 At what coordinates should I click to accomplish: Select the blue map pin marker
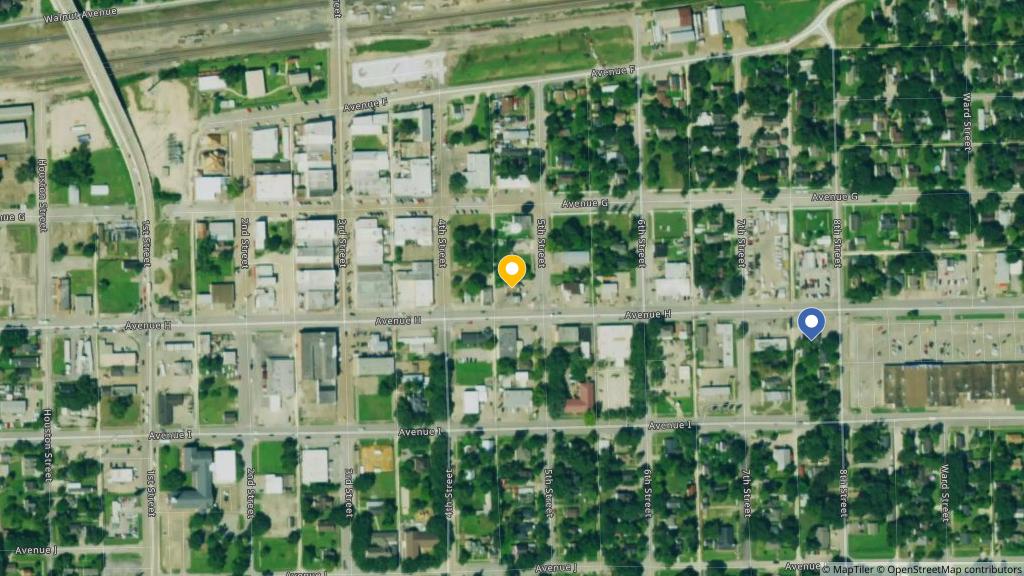[811, 322]
